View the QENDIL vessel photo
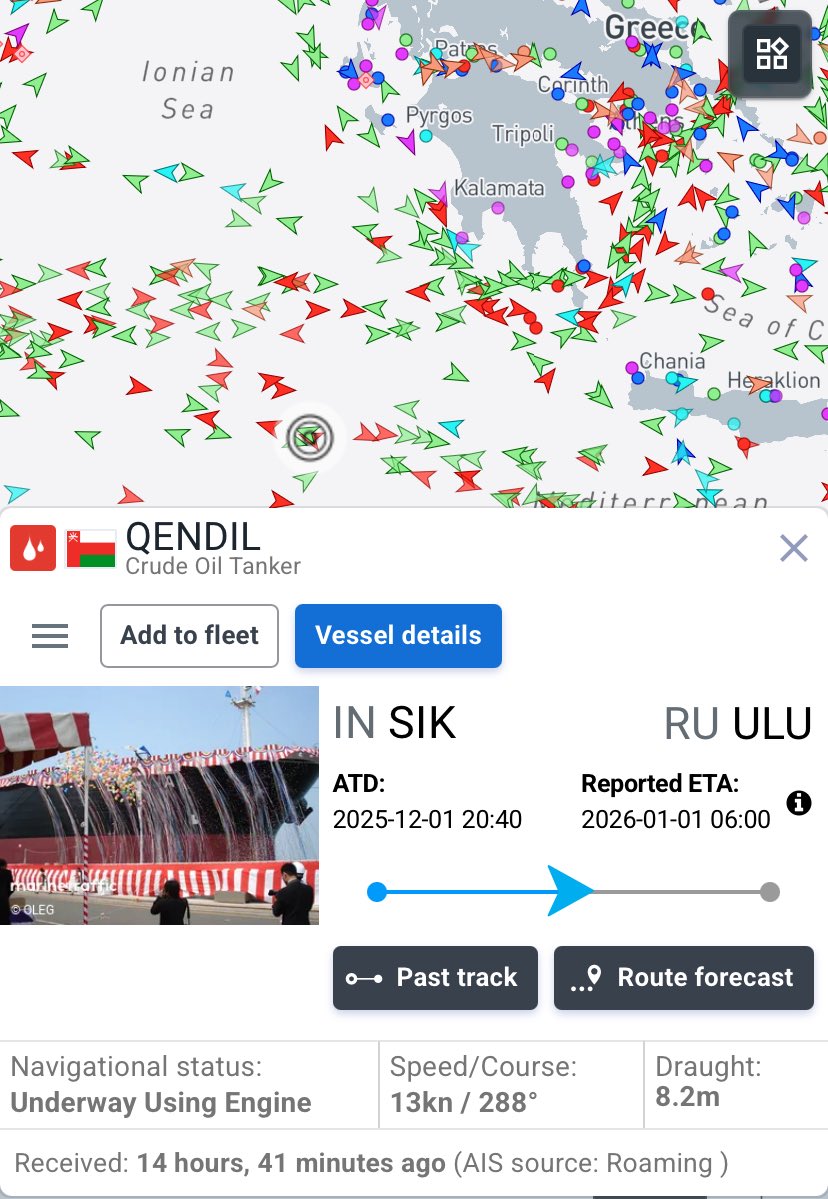The width and height of the screenshot is (828, 1199). 159,805
